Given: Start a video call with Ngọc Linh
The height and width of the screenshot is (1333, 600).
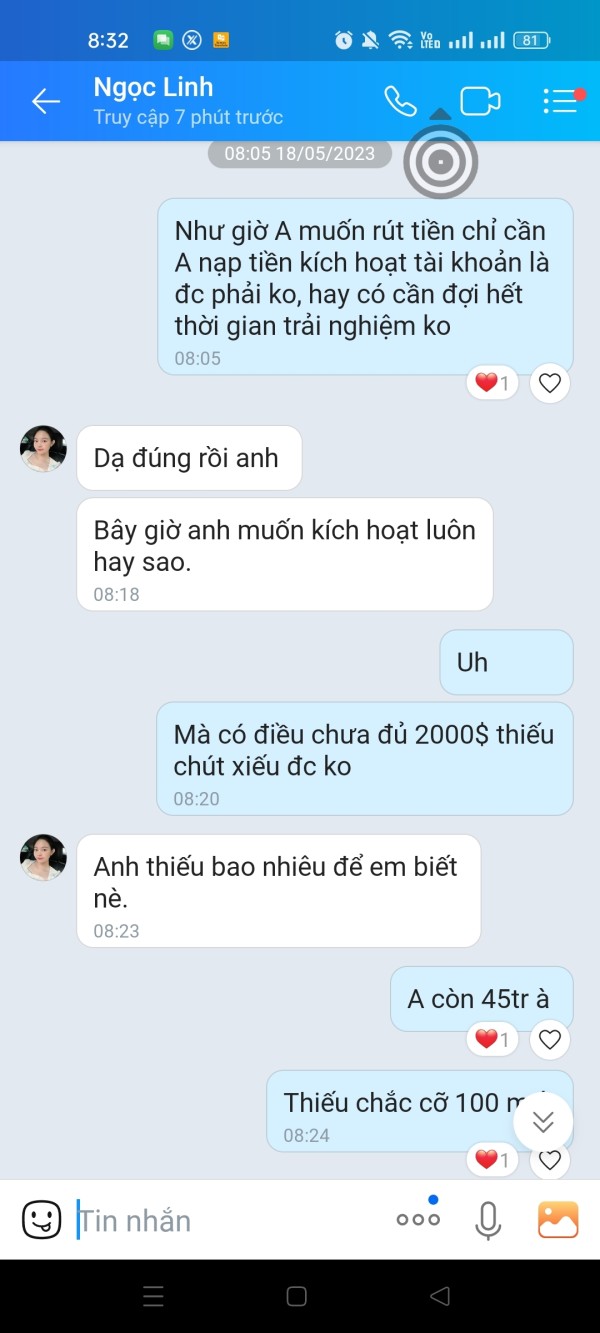Looking at the screenshot, I should (480, 101).
